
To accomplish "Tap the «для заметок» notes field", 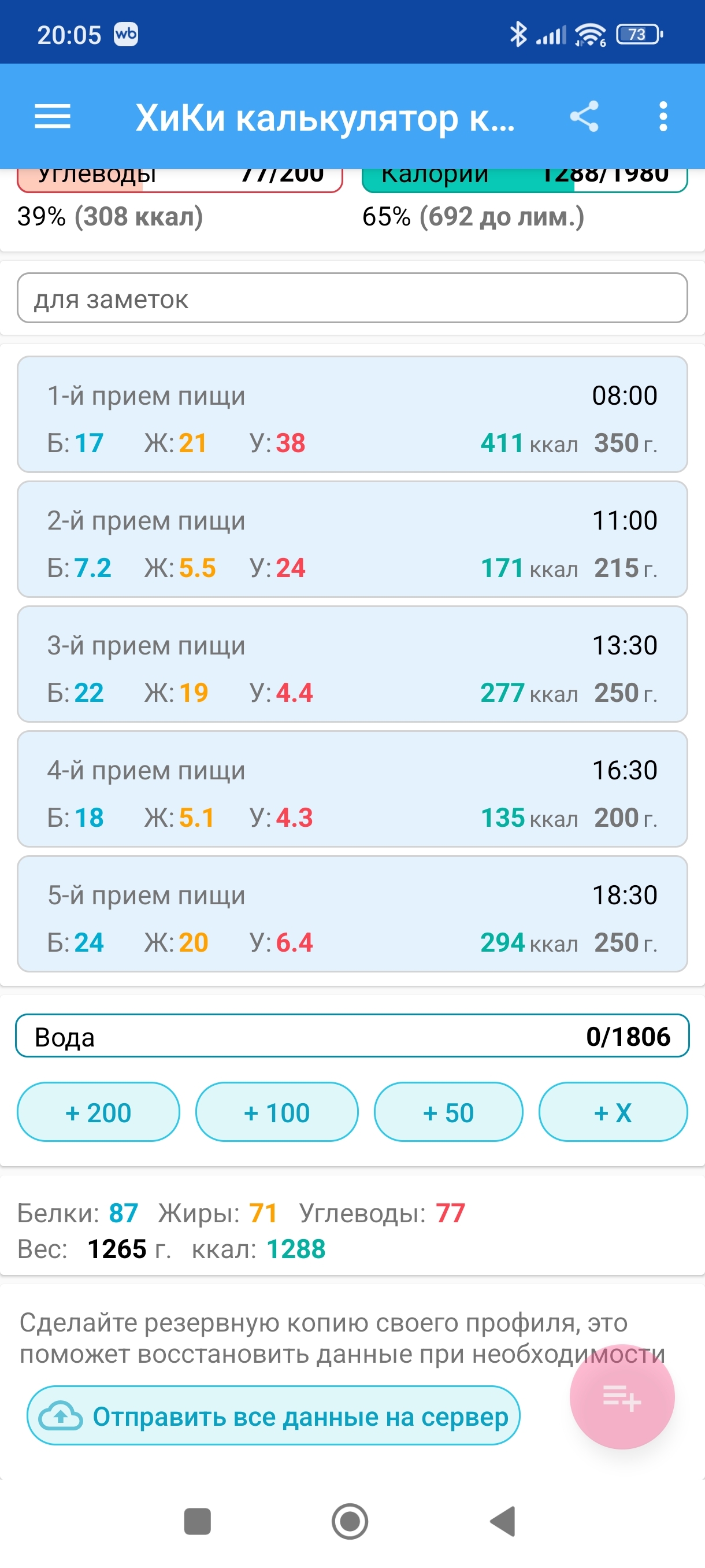I will [352, 298].
